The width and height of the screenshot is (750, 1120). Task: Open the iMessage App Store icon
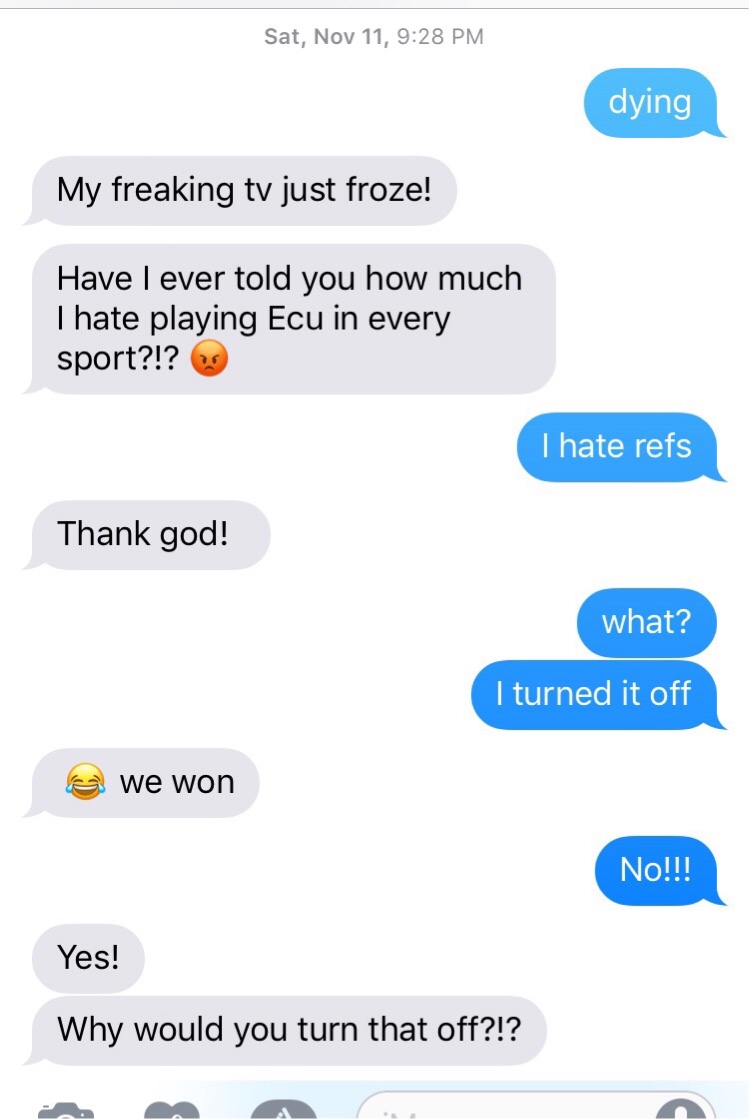coord(283,1111)
